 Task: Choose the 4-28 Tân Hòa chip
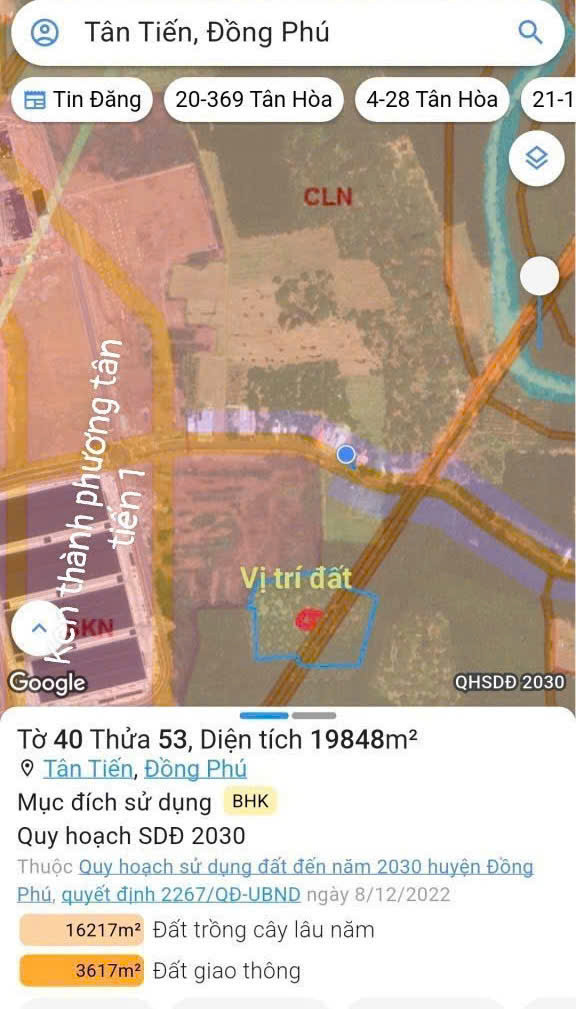coord(432,100)
